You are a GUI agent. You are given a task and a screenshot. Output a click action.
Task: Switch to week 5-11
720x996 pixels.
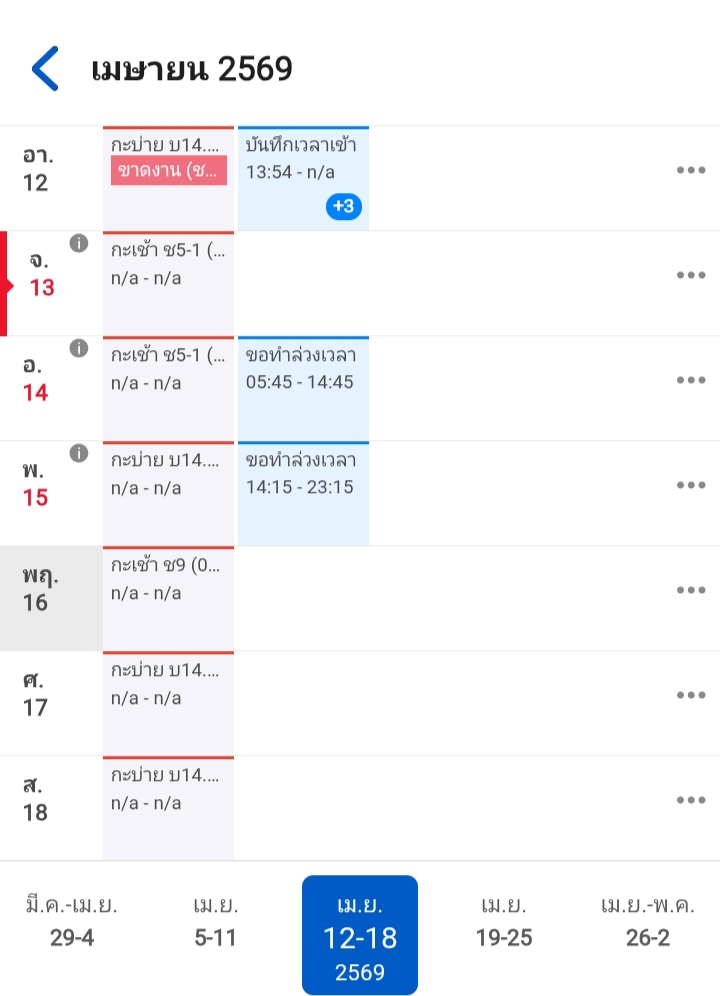[x=215, y=922]
